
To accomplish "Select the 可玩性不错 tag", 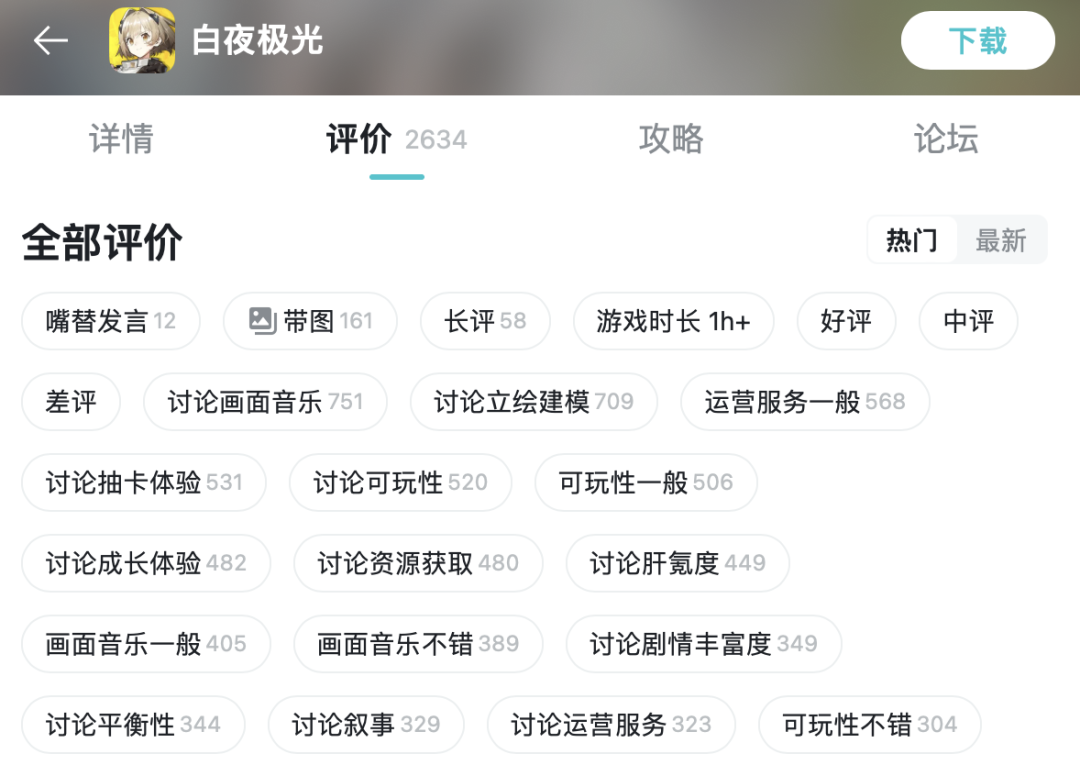I will [869, 725].
